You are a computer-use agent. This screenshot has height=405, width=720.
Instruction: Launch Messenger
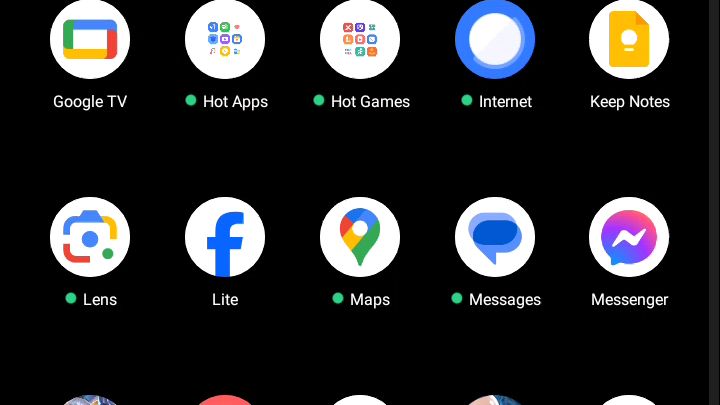pyautogui.click(x=629, y=238)
